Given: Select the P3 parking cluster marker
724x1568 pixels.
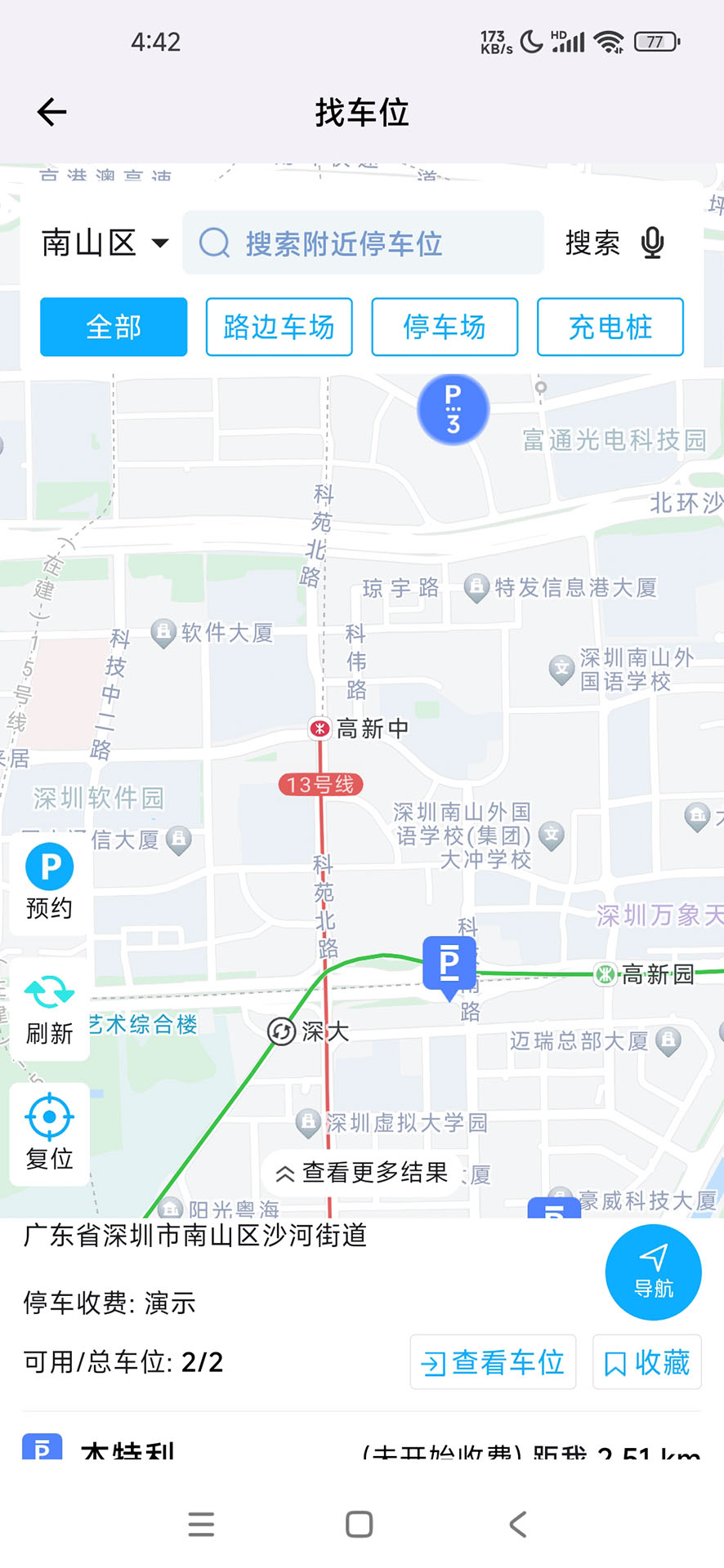Looking at the screenshot, I should pos(453,409).
